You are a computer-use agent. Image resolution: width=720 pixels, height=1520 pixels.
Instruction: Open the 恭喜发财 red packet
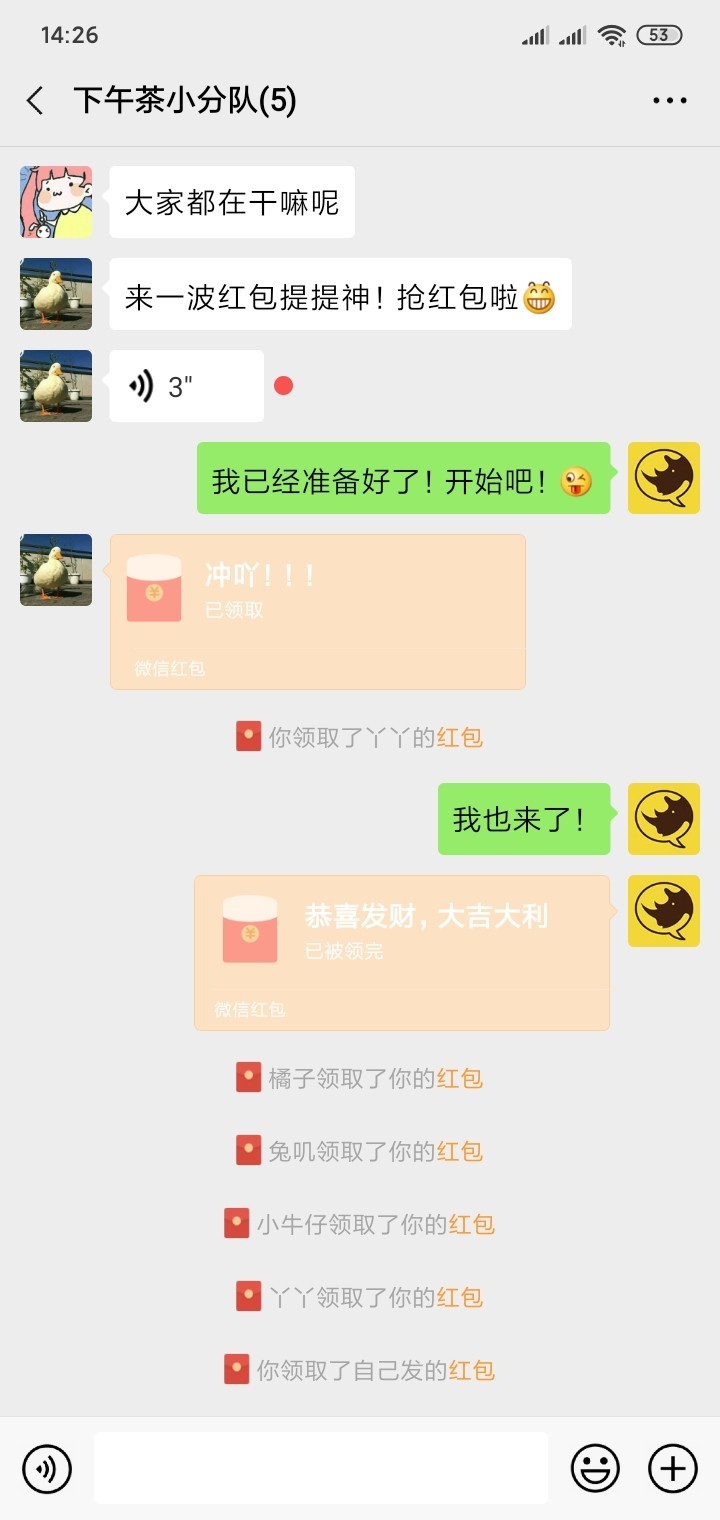[x=400, y=950]
